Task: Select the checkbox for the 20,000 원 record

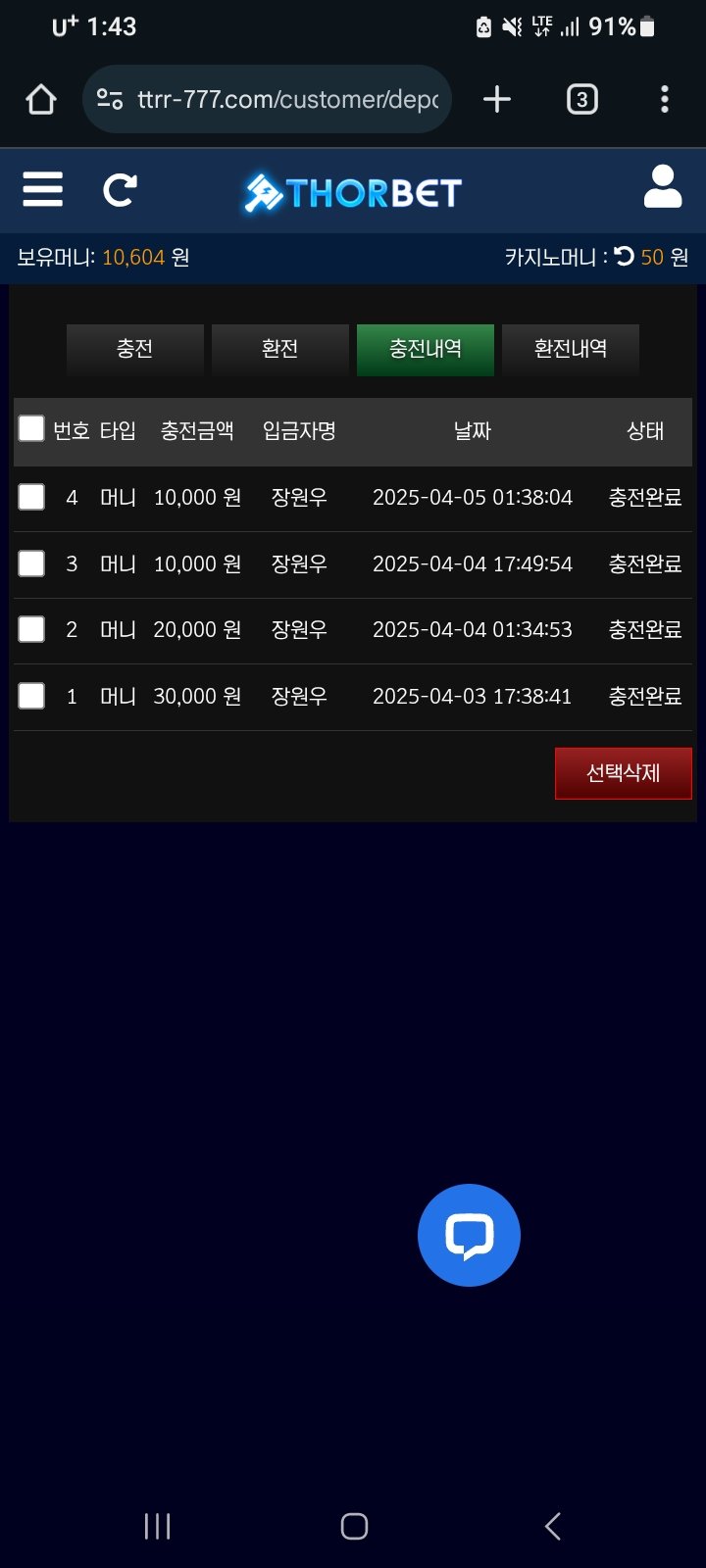Action: pos(31,629)
